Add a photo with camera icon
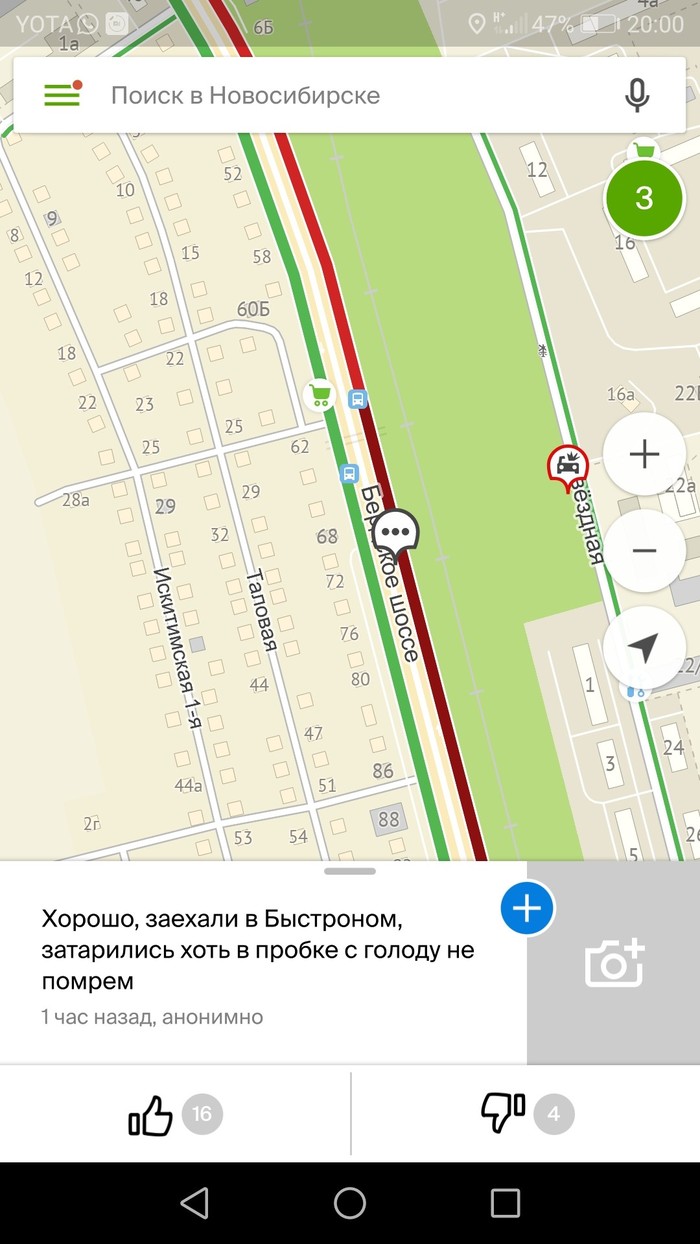The image size is (700, 1244). [x=614, y=963]
